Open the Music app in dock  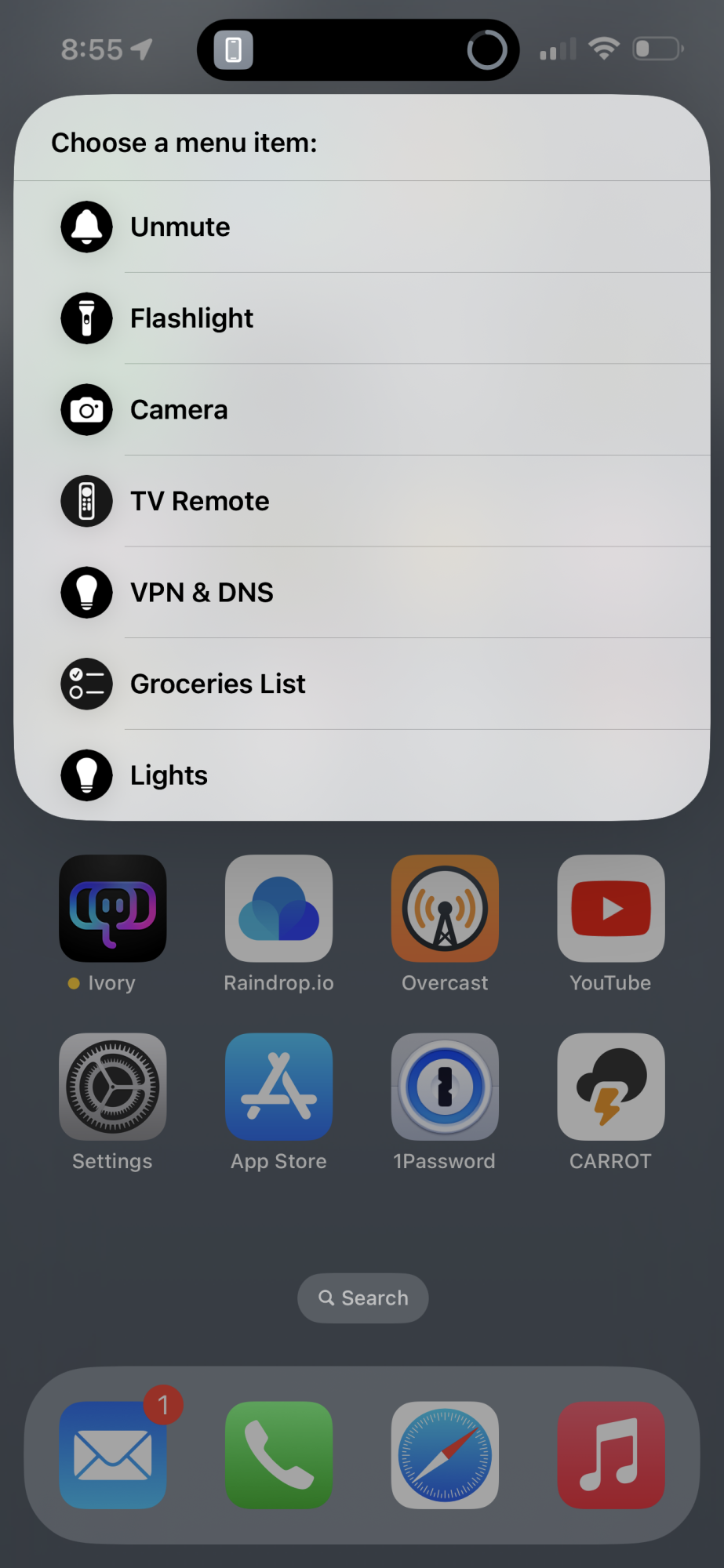611,1455
